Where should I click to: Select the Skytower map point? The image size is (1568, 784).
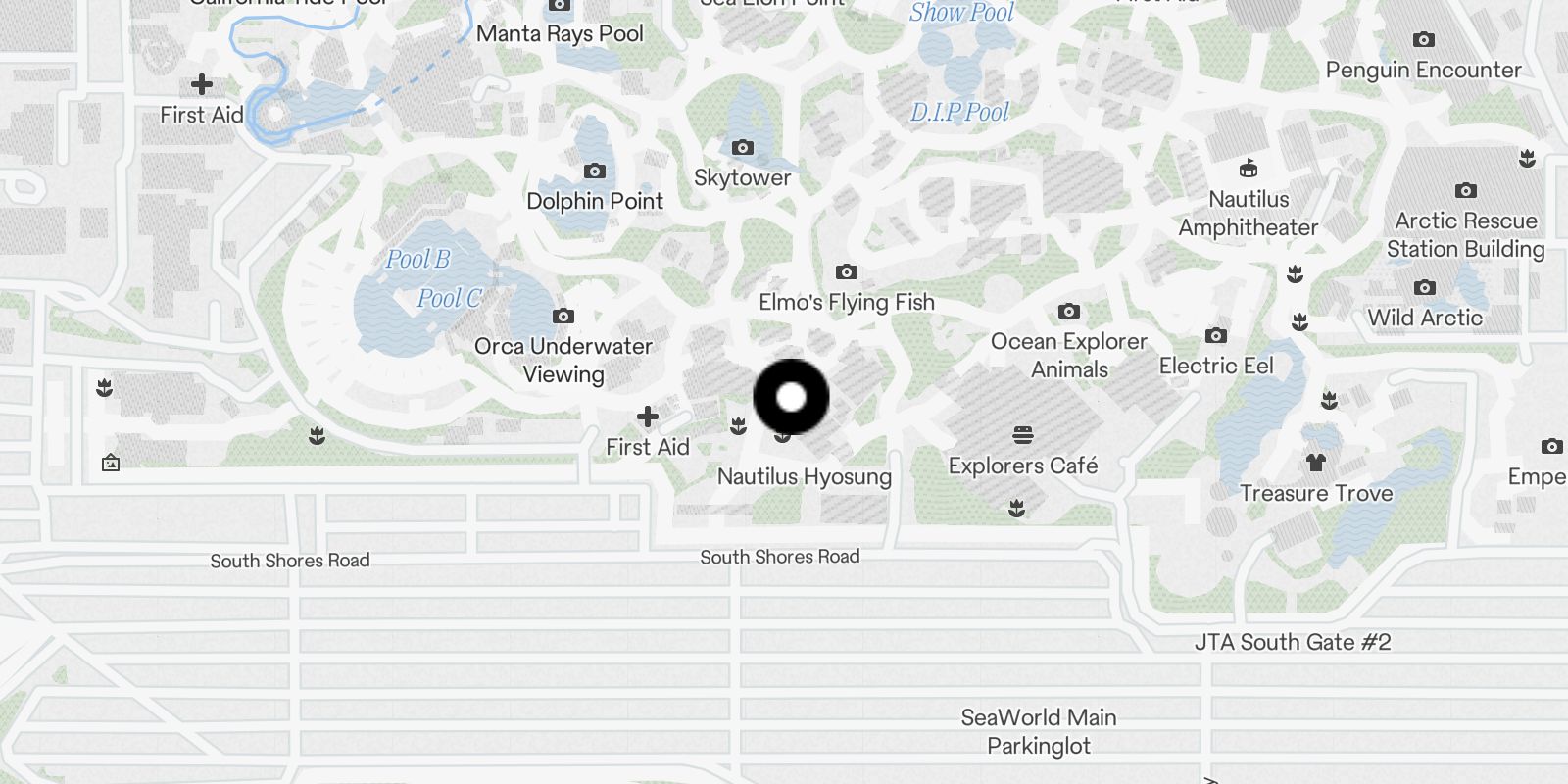[743, 148]
